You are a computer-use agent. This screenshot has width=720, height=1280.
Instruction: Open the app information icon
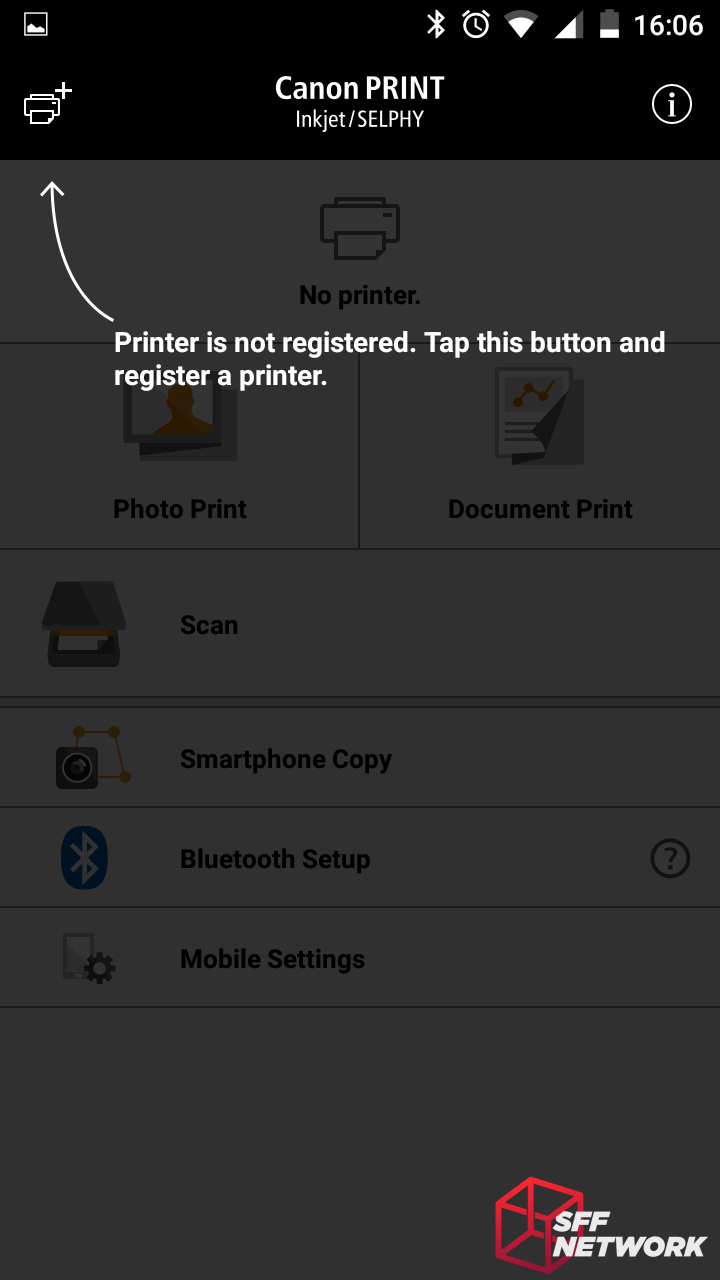(x=671, y=104)
